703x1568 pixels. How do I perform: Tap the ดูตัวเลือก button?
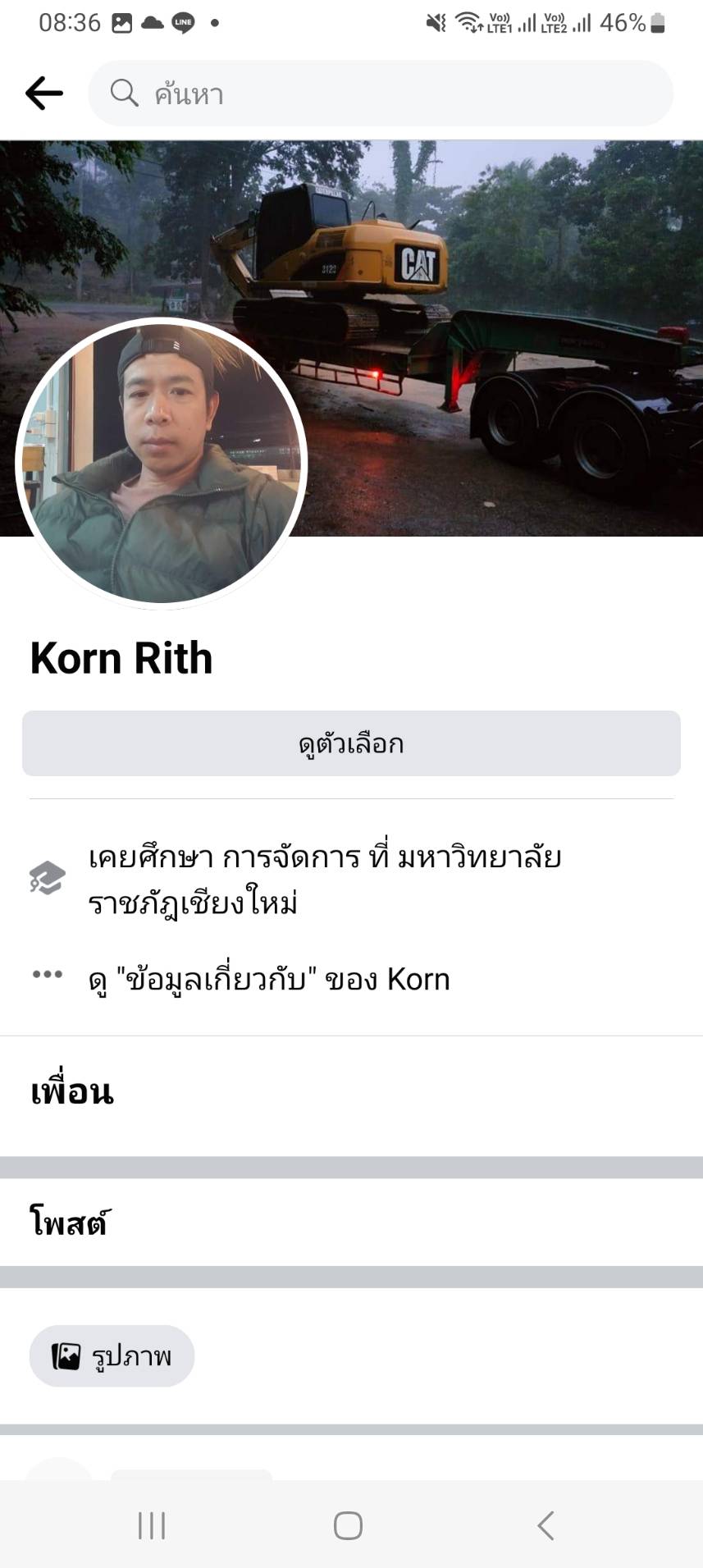351,743
